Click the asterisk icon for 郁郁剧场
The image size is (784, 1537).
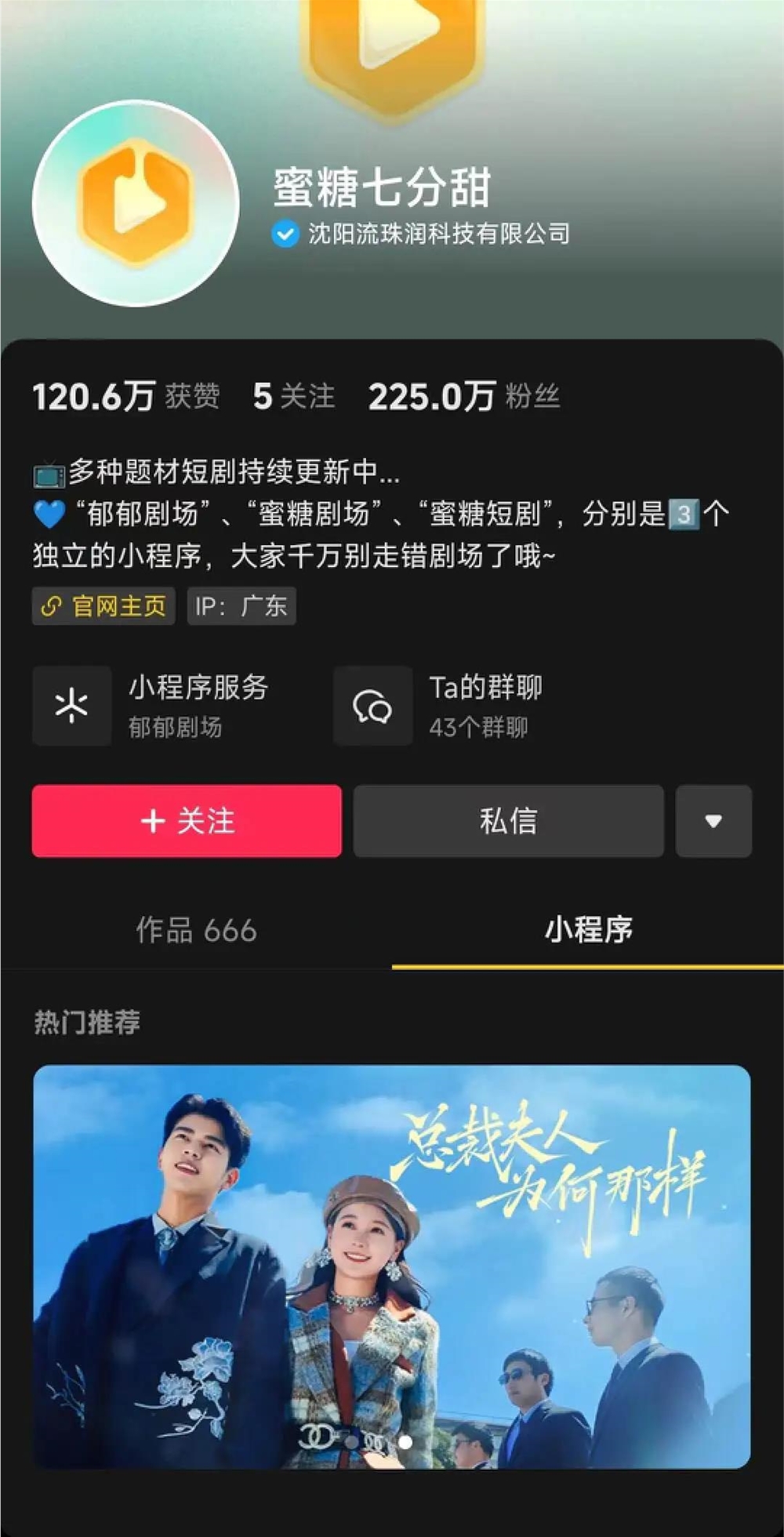(71, 705)
